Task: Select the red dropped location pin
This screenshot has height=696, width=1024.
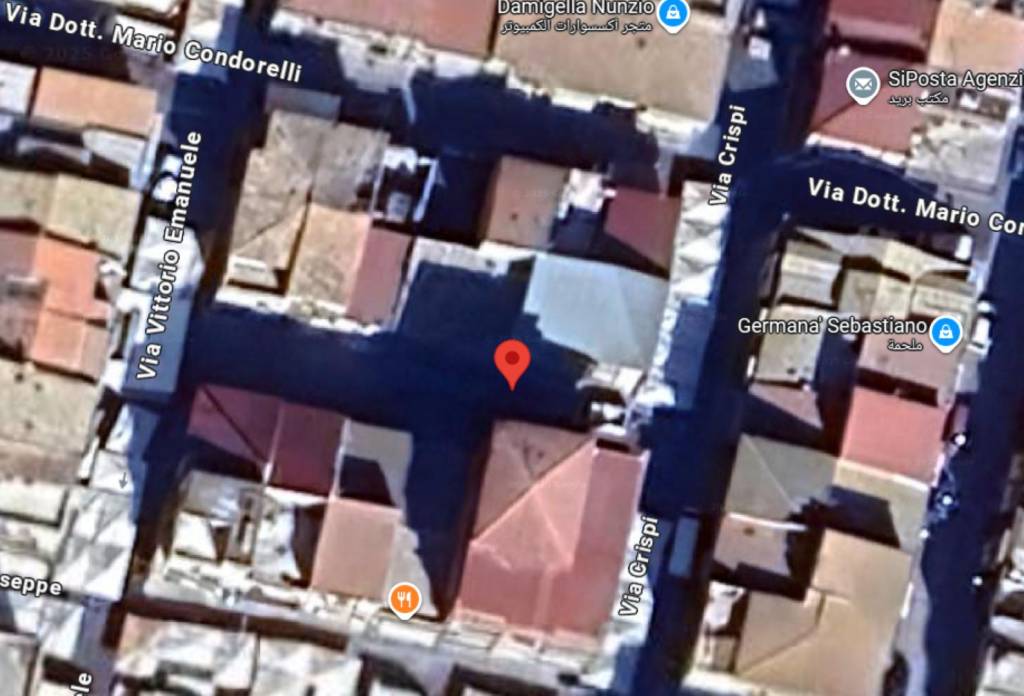Action: coord(512,362)
